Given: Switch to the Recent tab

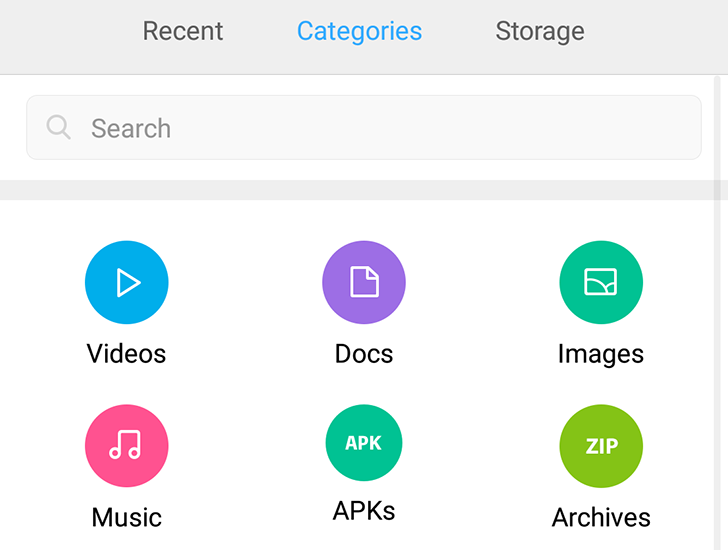Looking at the screenshot, I should pyautogui.click(x=183, y=31).
